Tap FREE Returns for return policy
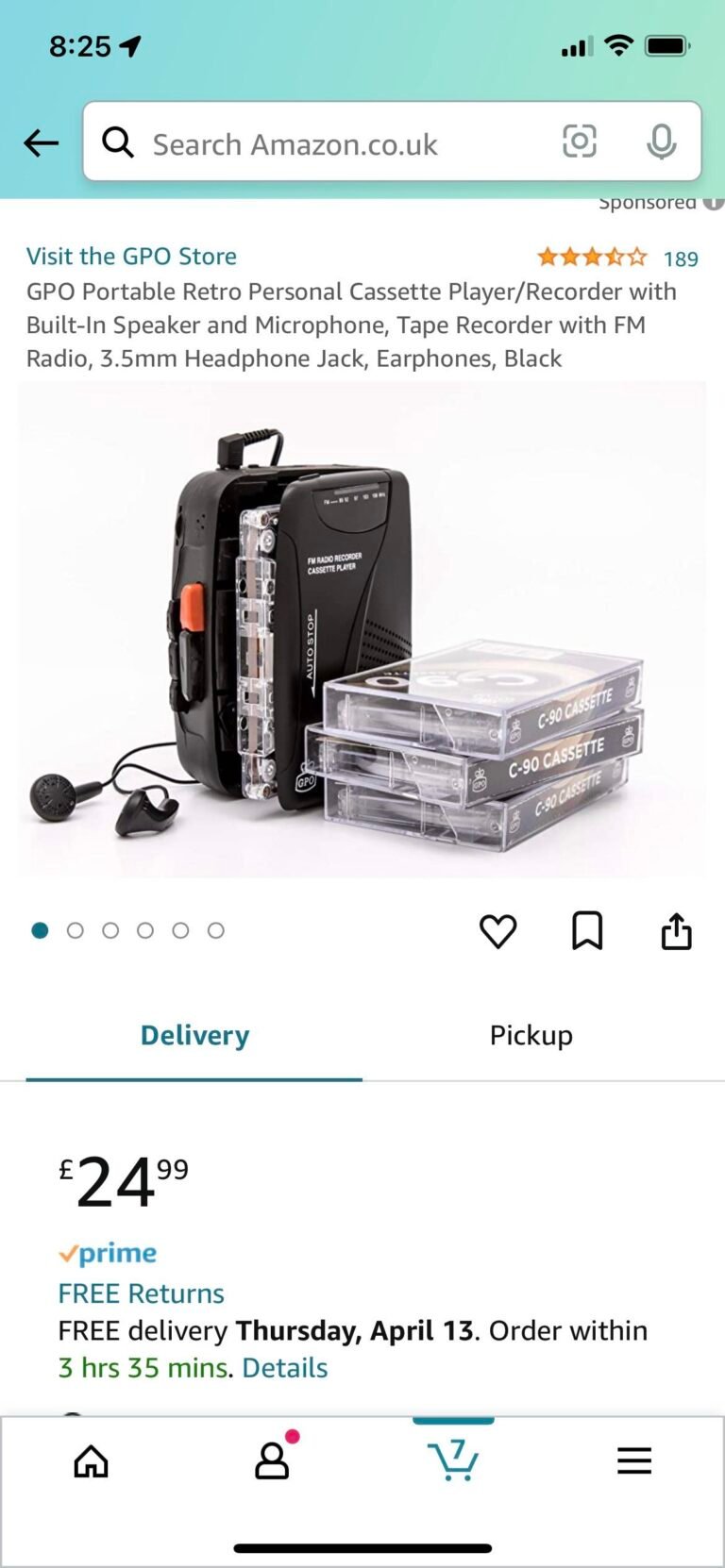This screenshot has height=1568, width=725. pyautogui.click(x=141, y=1293)
